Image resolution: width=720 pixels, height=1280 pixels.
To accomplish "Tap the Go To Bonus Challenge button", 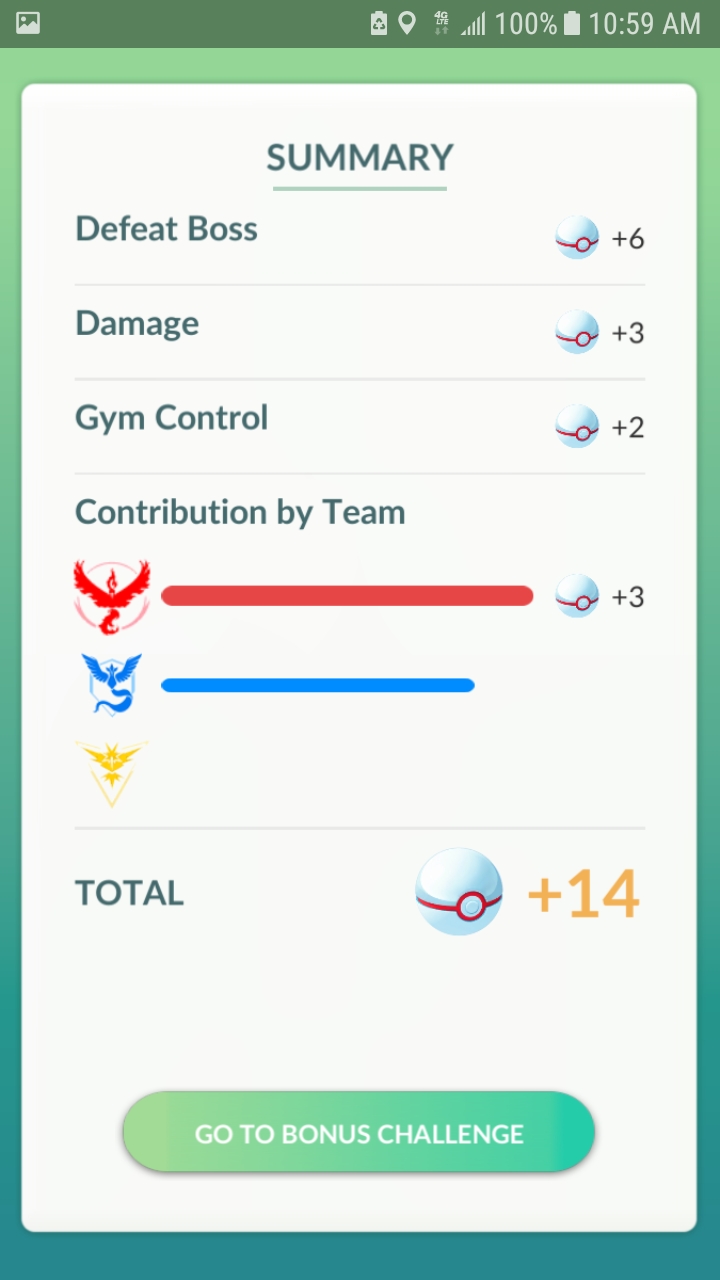I will pyautogui.click(x=359, y=1133).
